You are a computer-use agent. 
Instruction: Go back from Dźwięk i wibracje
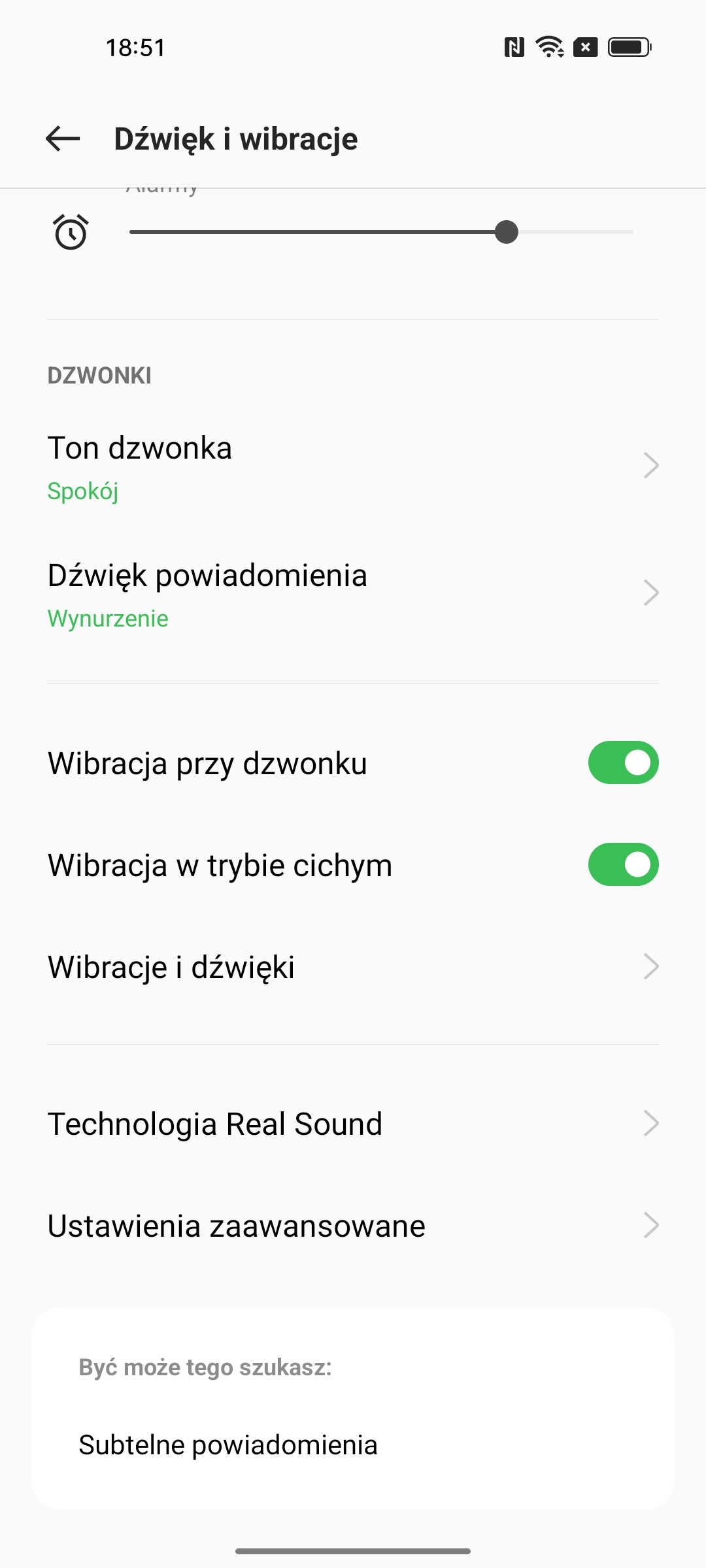point(63,139)
